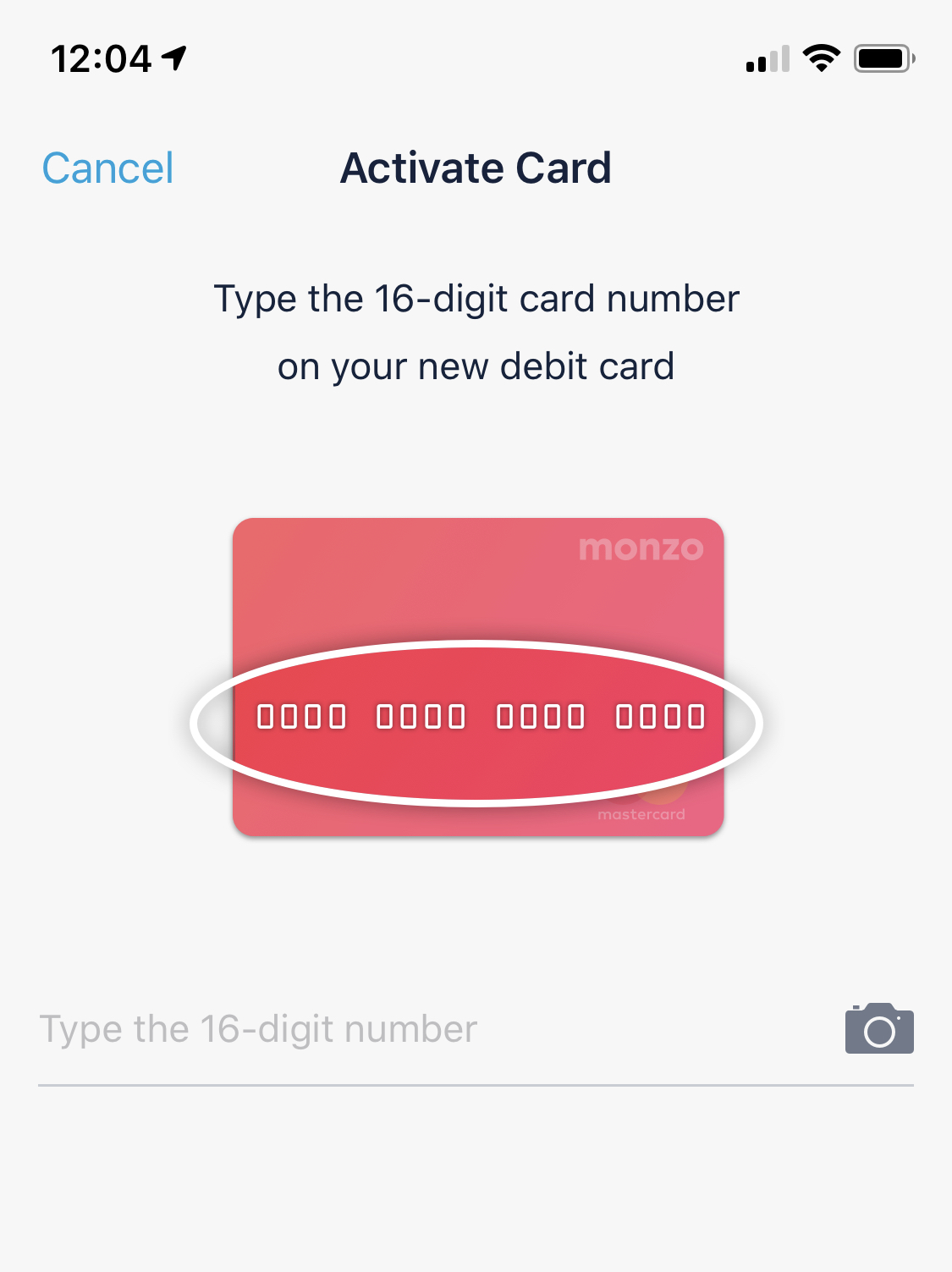
Task: Cancel card activation
Action: [107, 168]
